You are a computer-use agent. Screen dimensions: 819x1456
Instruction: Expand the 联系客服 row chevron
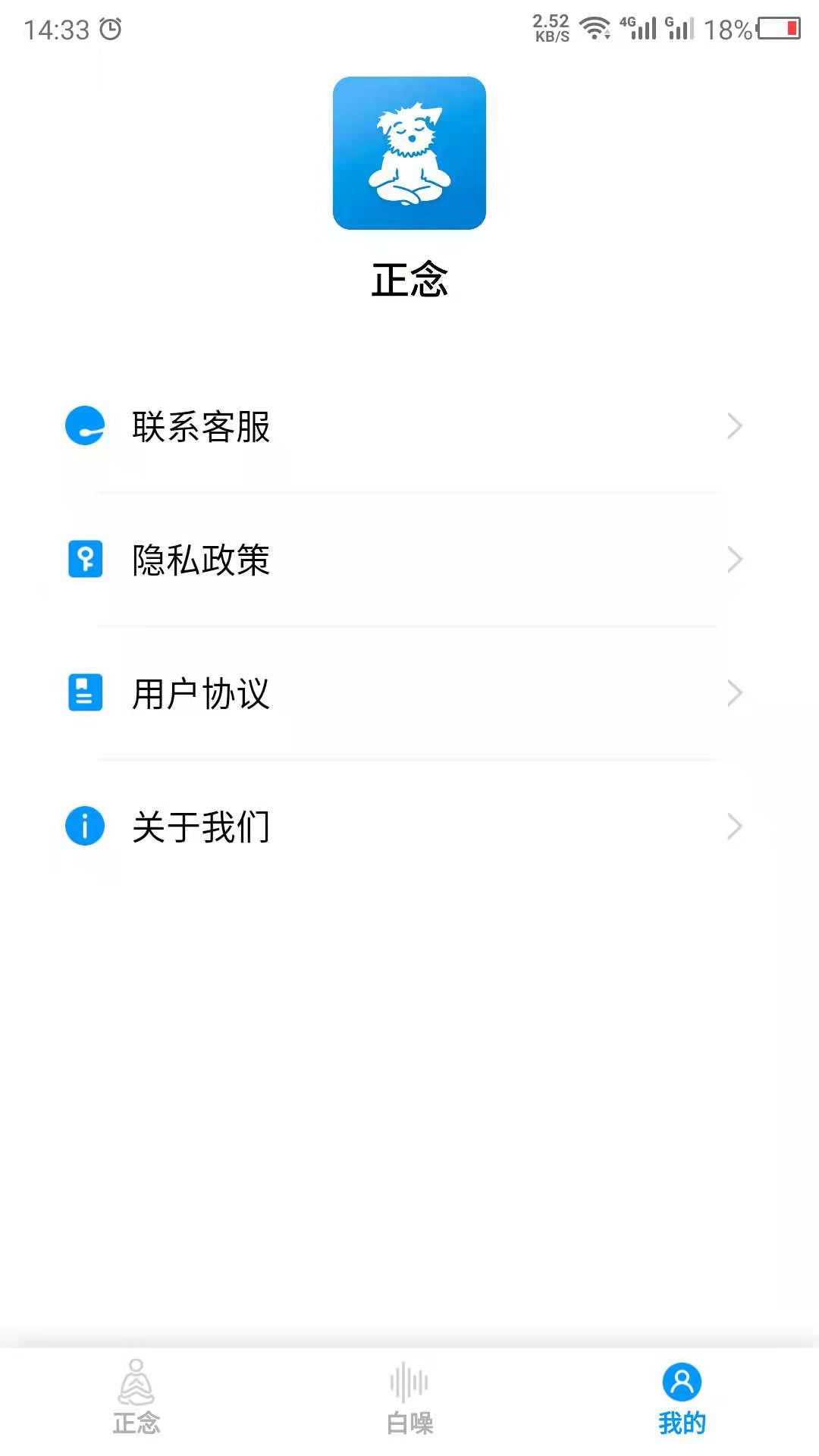coord(733,426)
